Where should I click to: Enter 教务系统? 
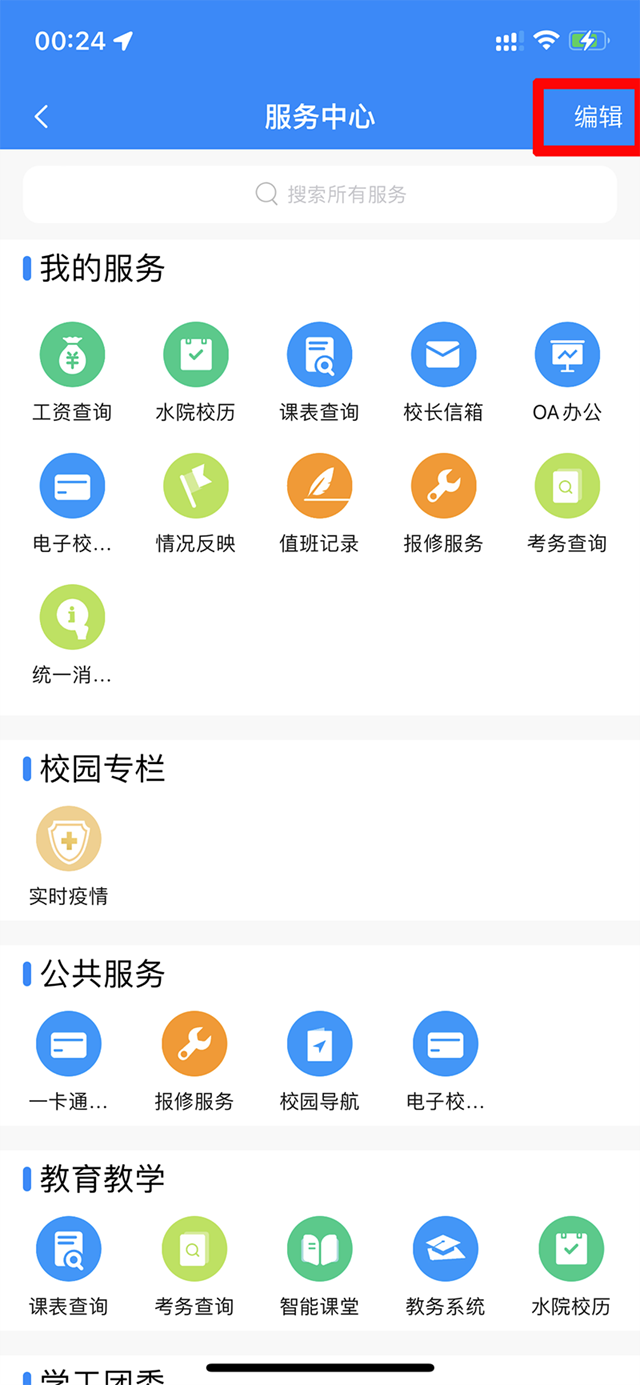pos(445,1249)
